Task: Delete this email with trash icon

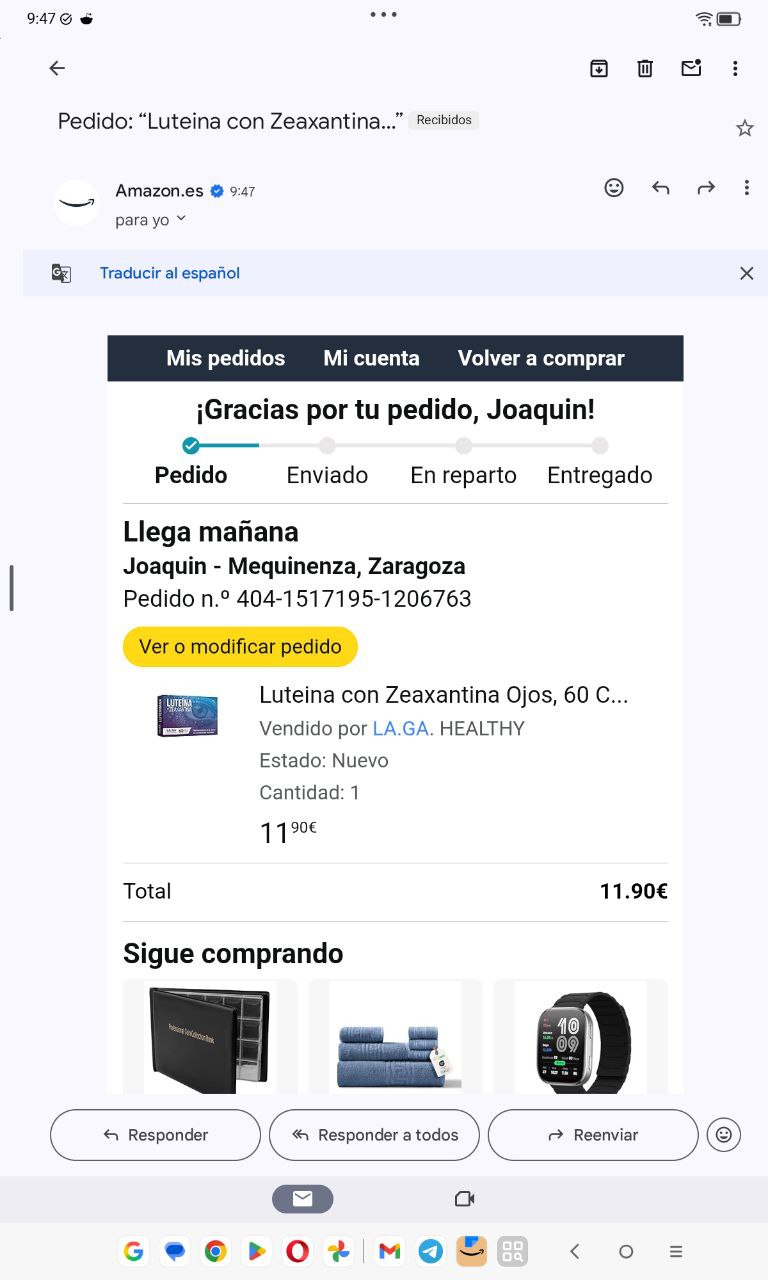Action: click(x=645, y=68)
